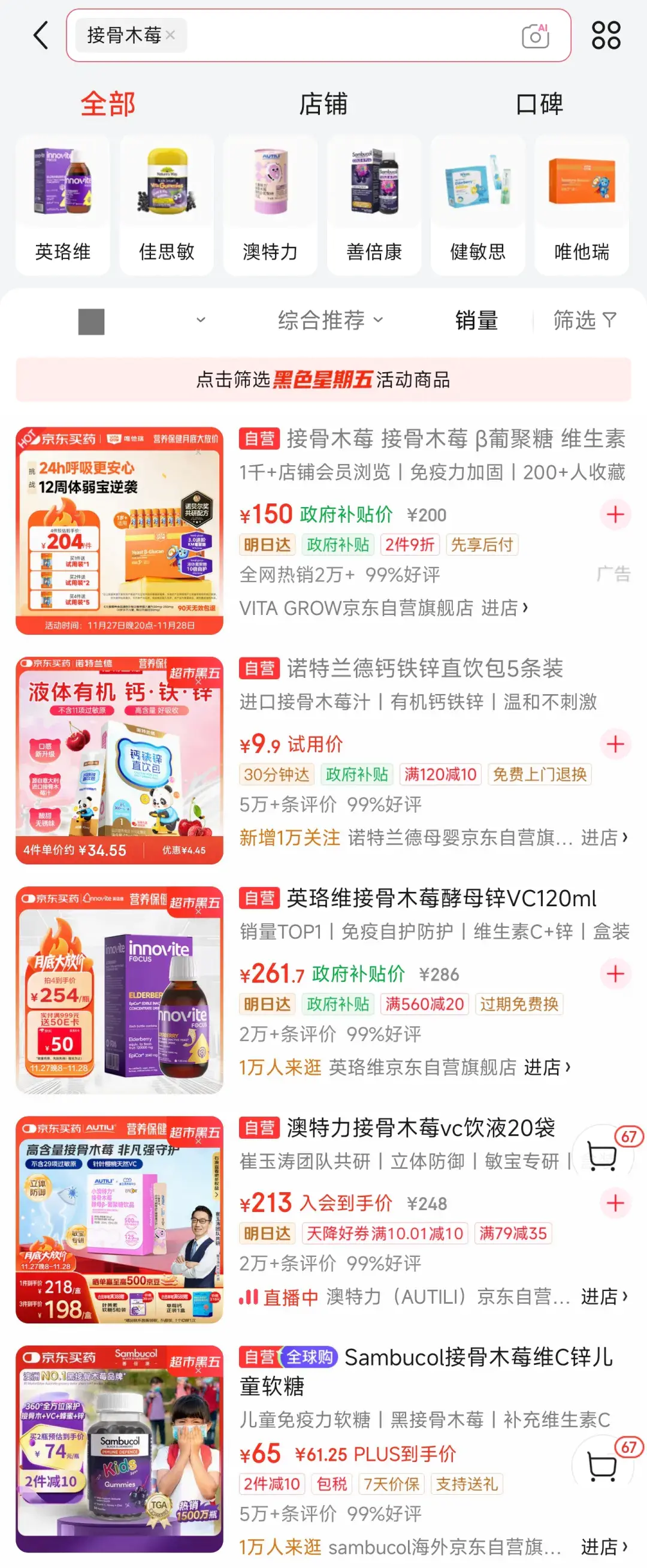The width and height of the screenshot is (647, 1568).
Task: Sort results by 销量
Action: [477, 320]
